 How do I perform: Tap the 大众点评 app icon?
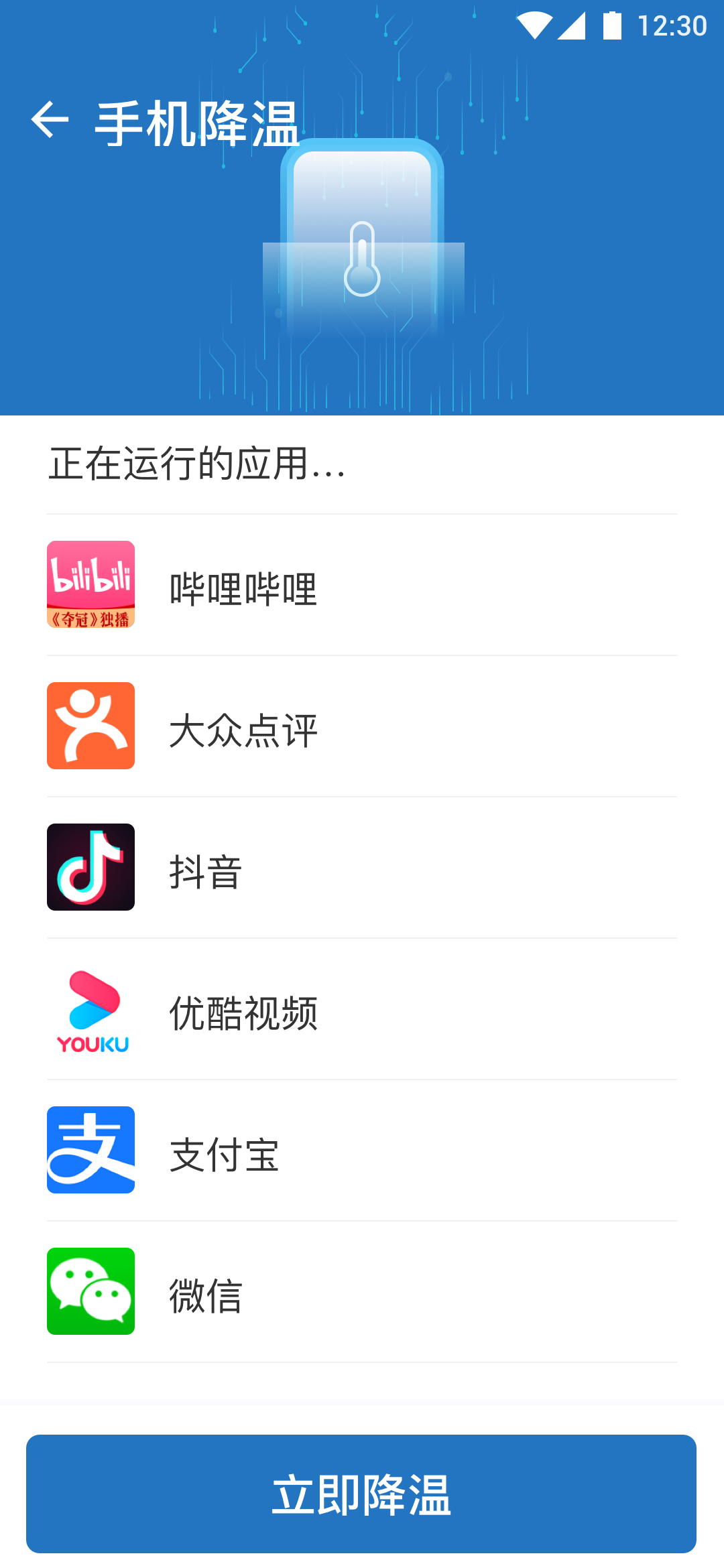[x=90, y=725]
